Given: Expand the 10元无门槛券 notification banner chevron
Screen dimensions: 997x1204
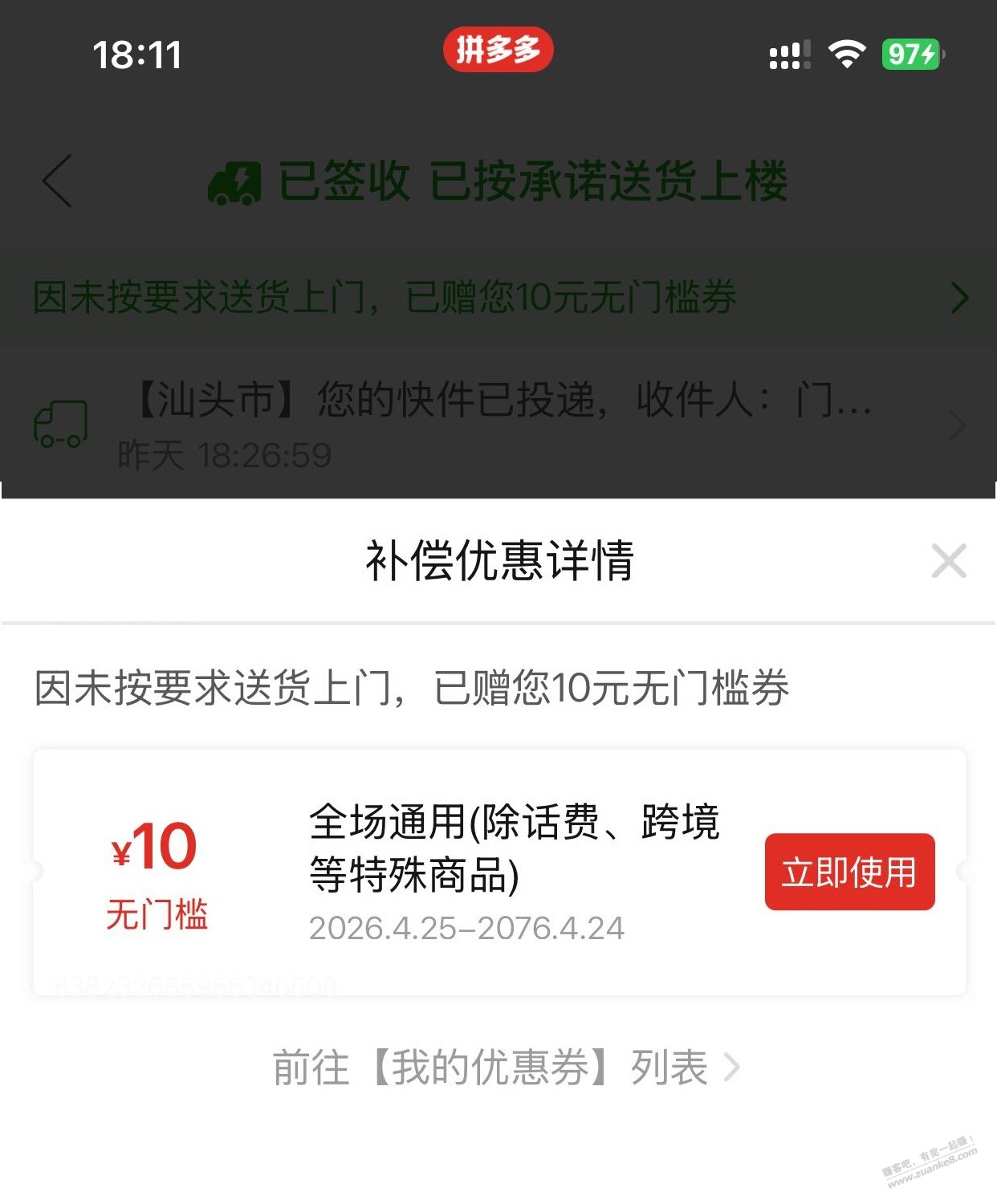Looking at the screenshot, I should [958, 298].
